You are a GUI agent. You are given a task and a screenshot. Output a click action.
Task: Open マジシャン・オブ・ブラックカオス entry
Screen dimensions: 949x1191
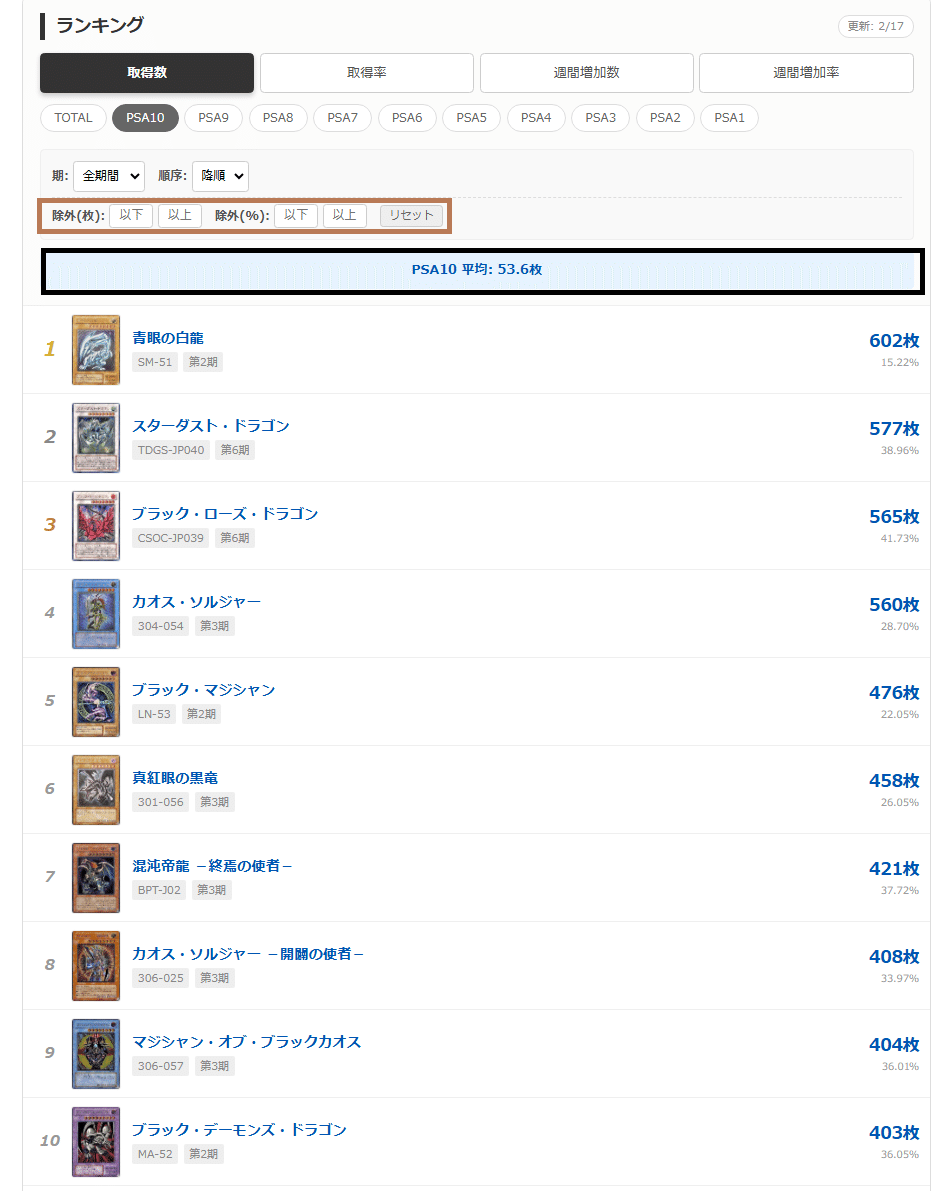pos(247,1042)
